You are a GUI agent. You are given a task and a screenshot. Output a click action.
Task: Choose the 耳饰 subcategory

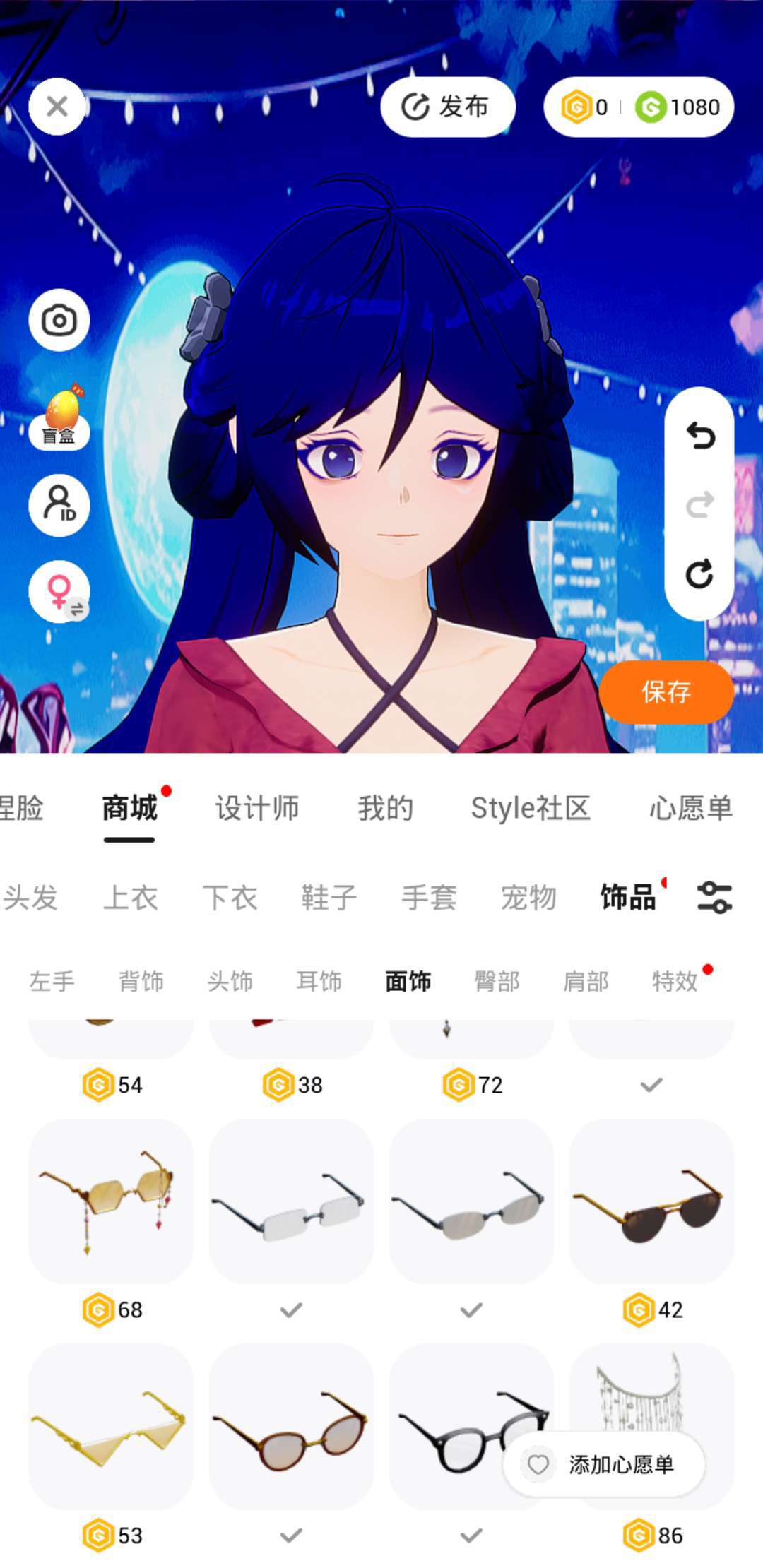click(319, 981)
